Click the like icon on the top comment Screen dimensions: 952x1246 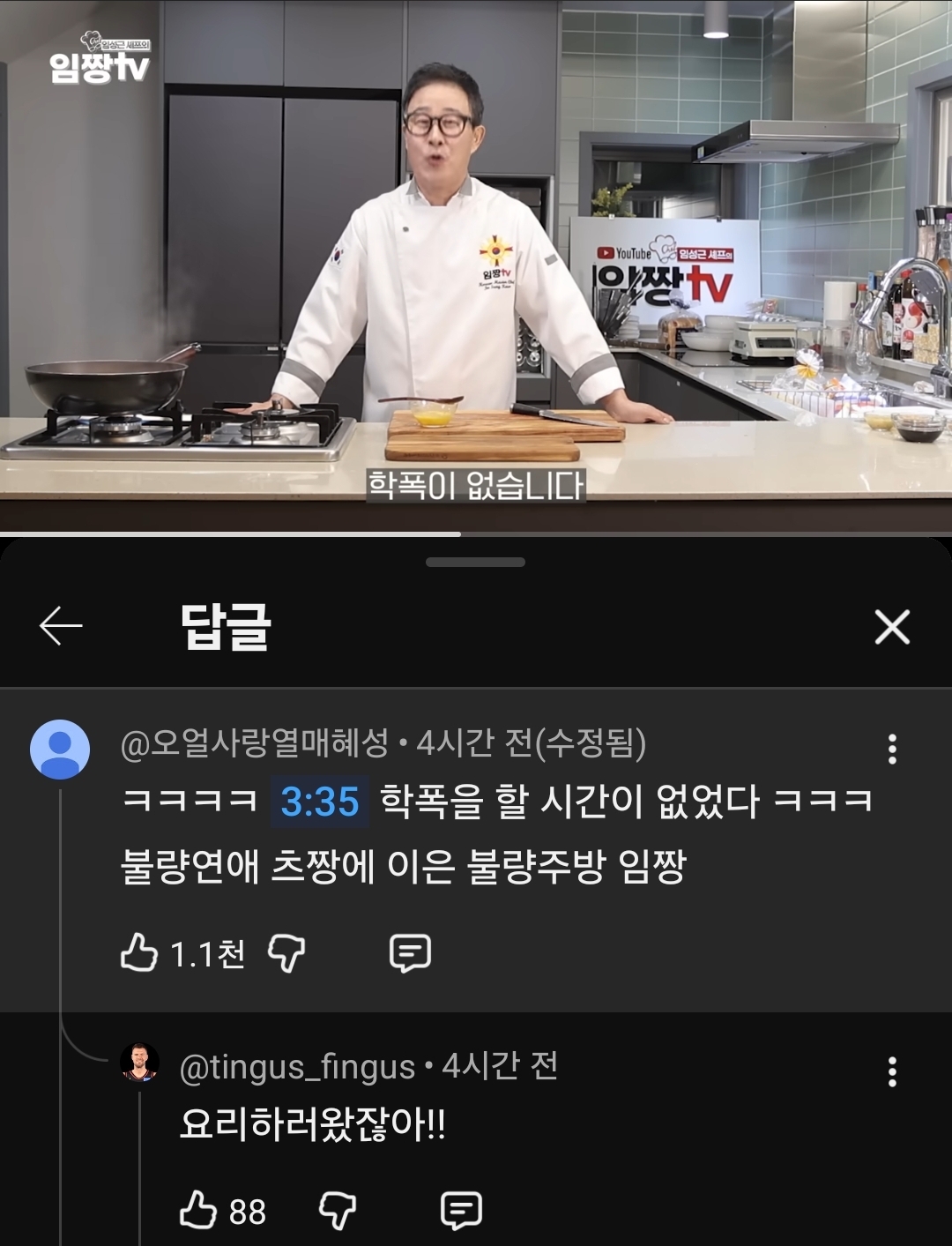[138, 952]
